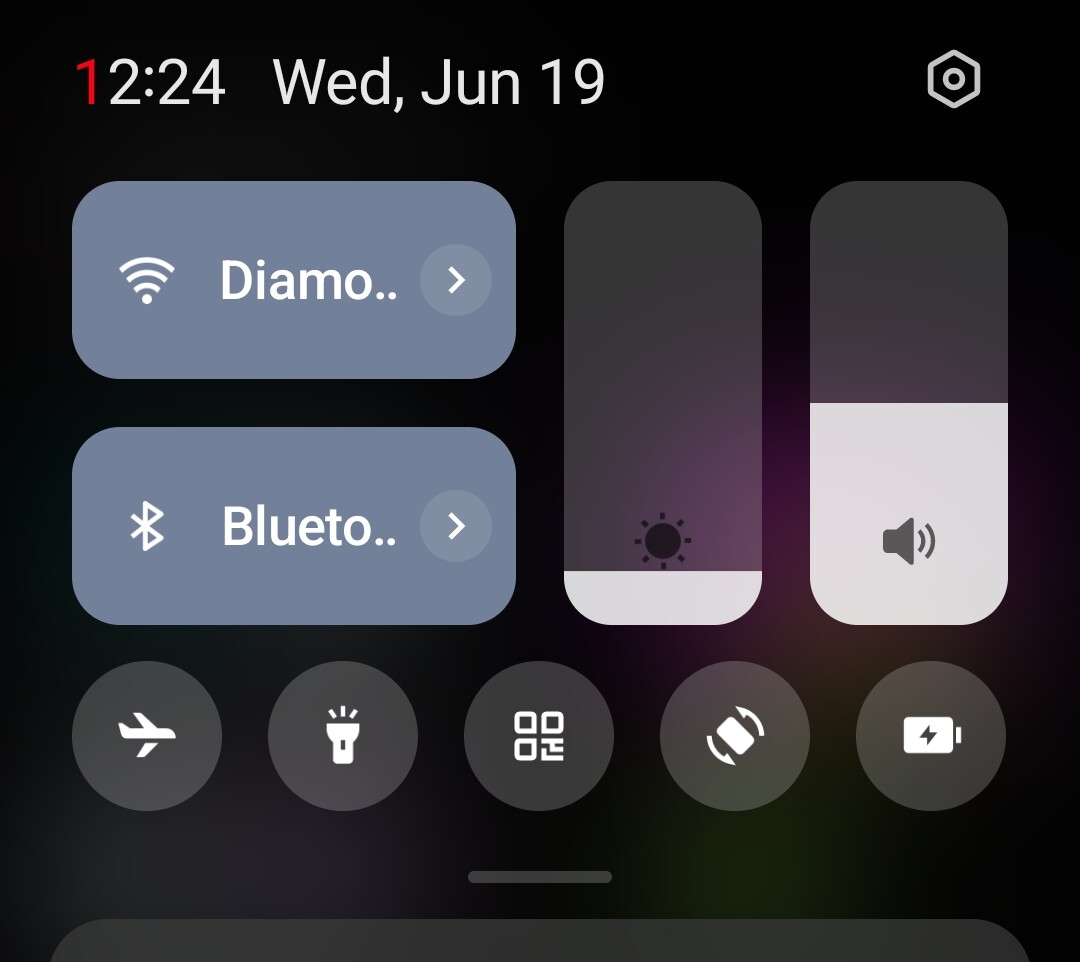Enable battery saver mode
This screenshot has width=1080, height=962.
coord(931,735)
